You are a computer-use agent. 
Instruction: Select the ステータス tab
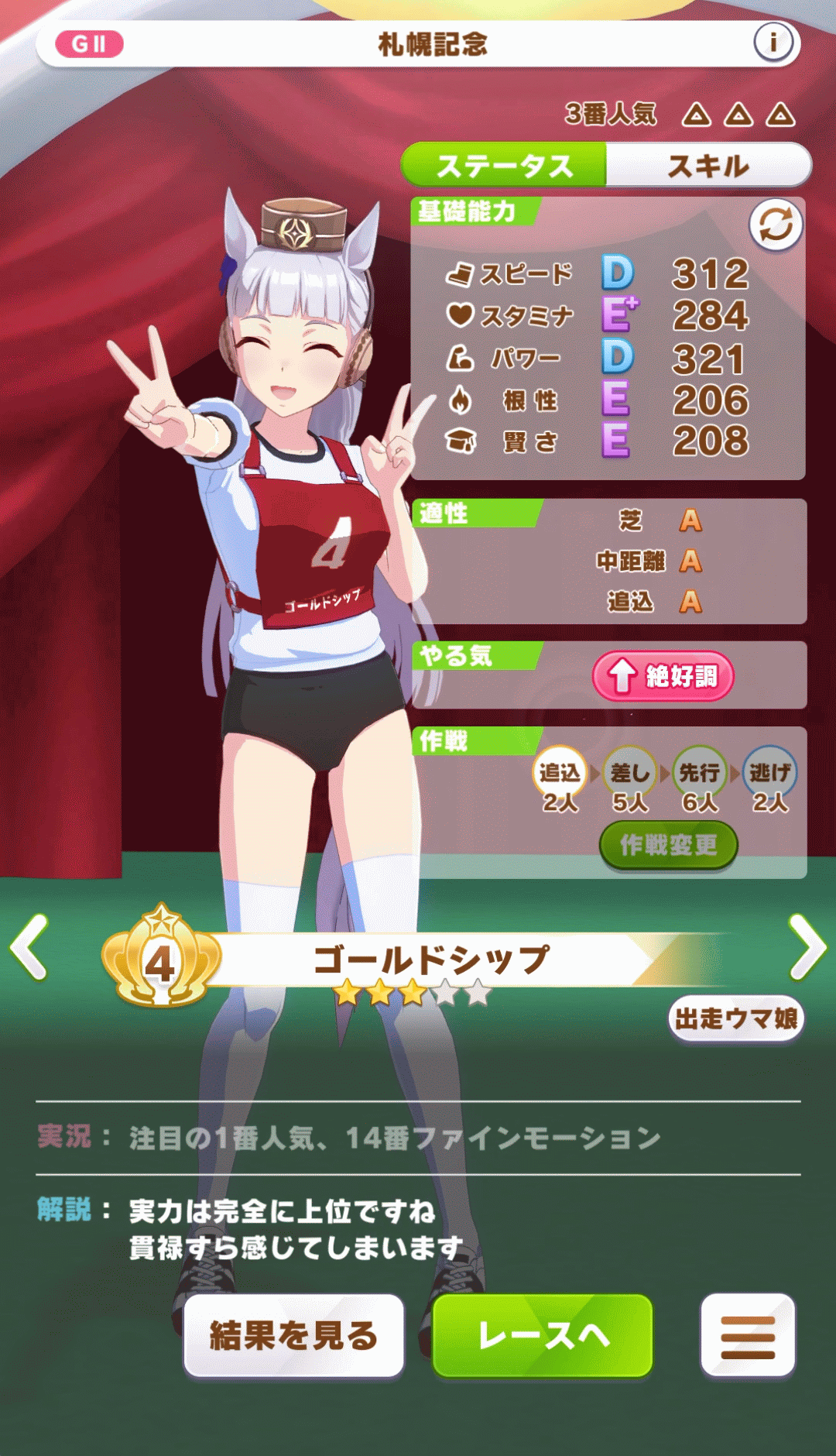[505, 165]
